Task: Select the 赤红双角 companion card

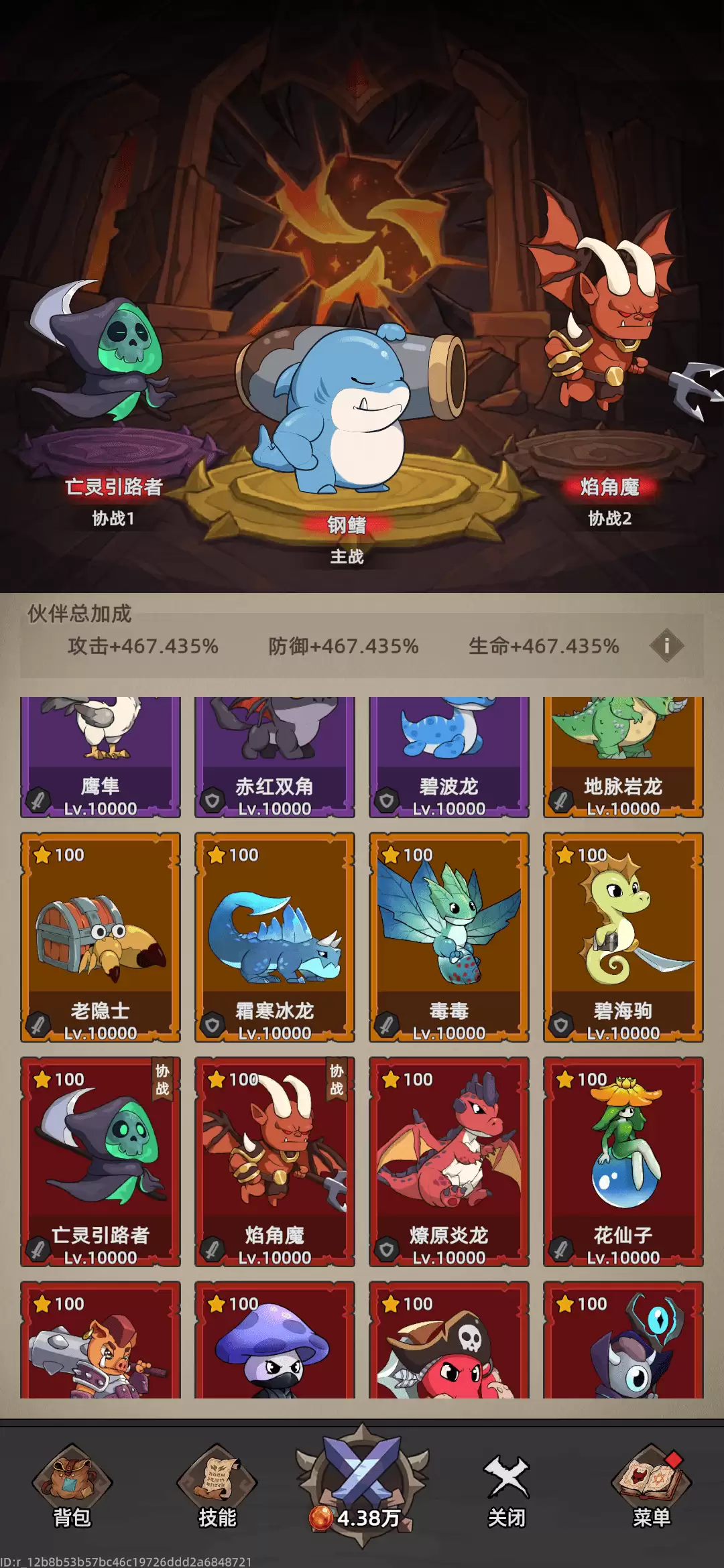Action: point(275,757)
